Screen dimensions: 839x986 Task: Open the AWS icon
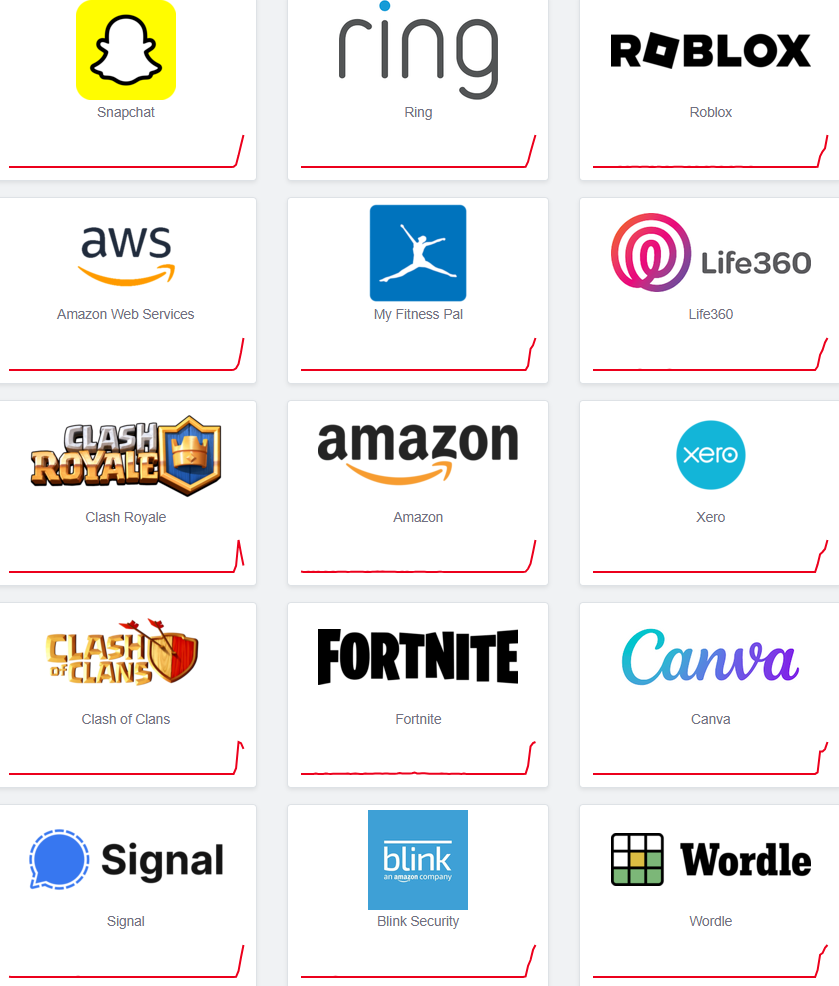click(126, 252)
